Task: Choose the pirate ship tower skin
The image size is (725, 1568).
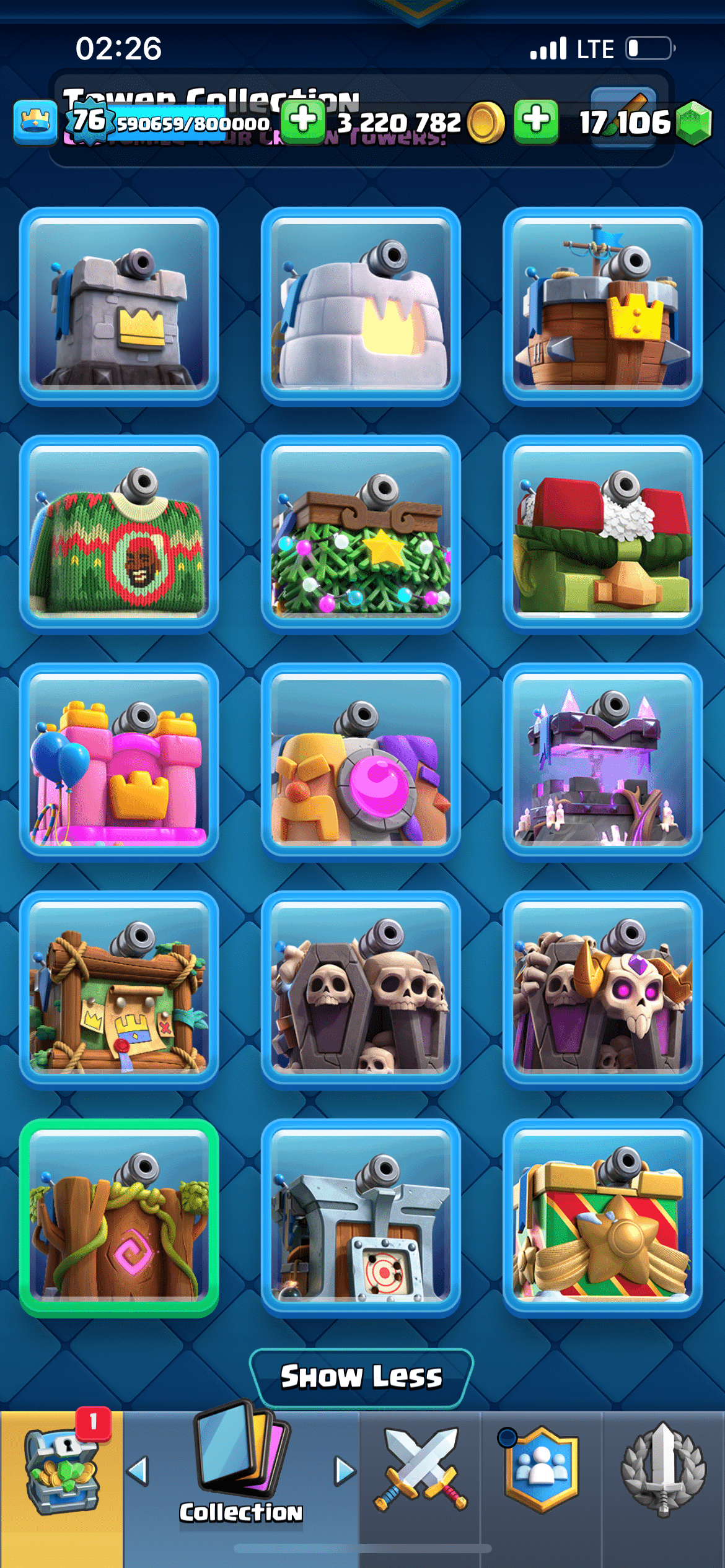Action: [x=602, y=306]
